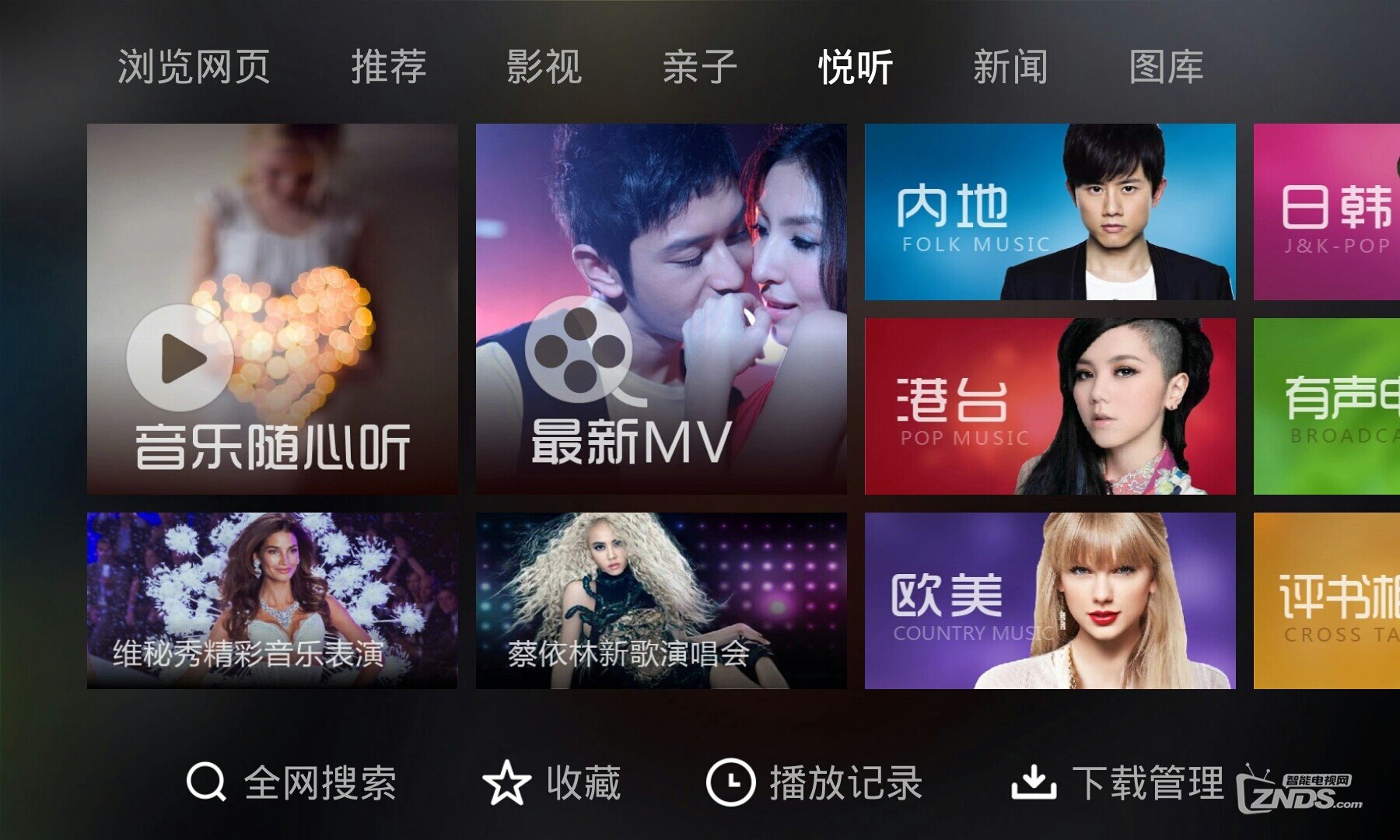This screenshot has height=840, width=1400.
Task: Open the 影视 tab
Action: (544, 67)
